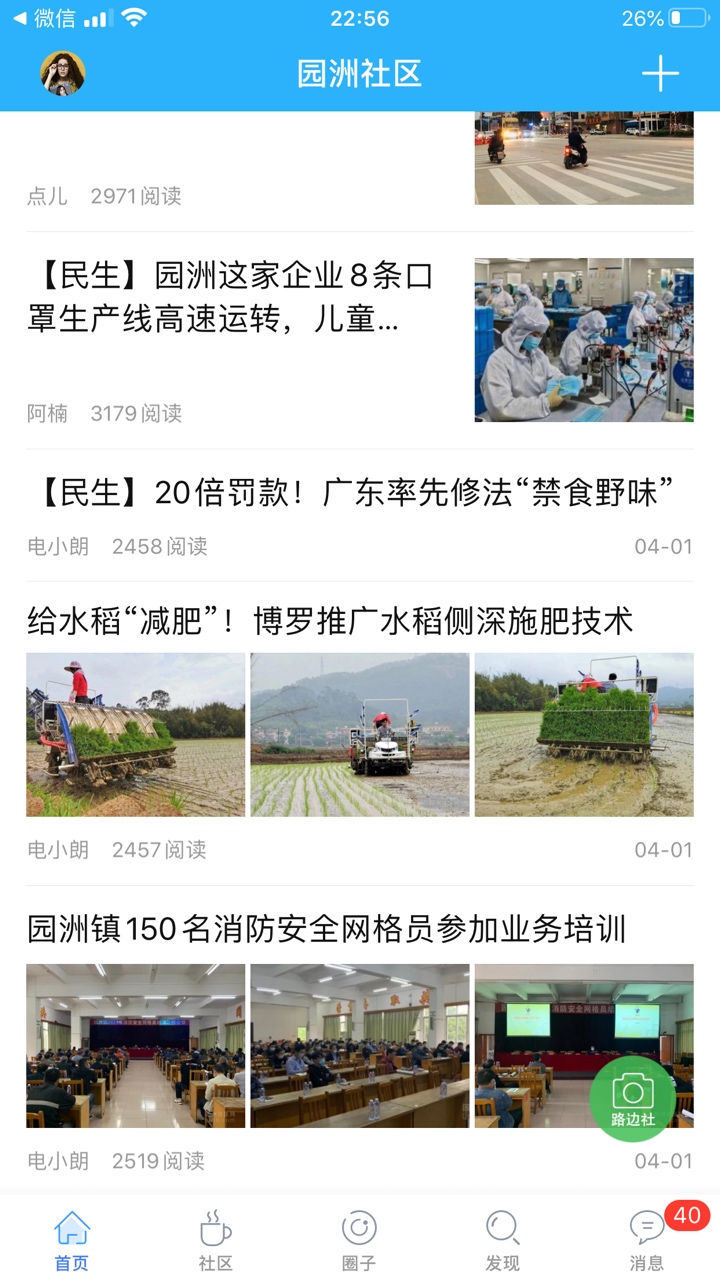Tap the plus icon to create a post
Viewport: 720px width, 1280px height.
coord(660,73)
